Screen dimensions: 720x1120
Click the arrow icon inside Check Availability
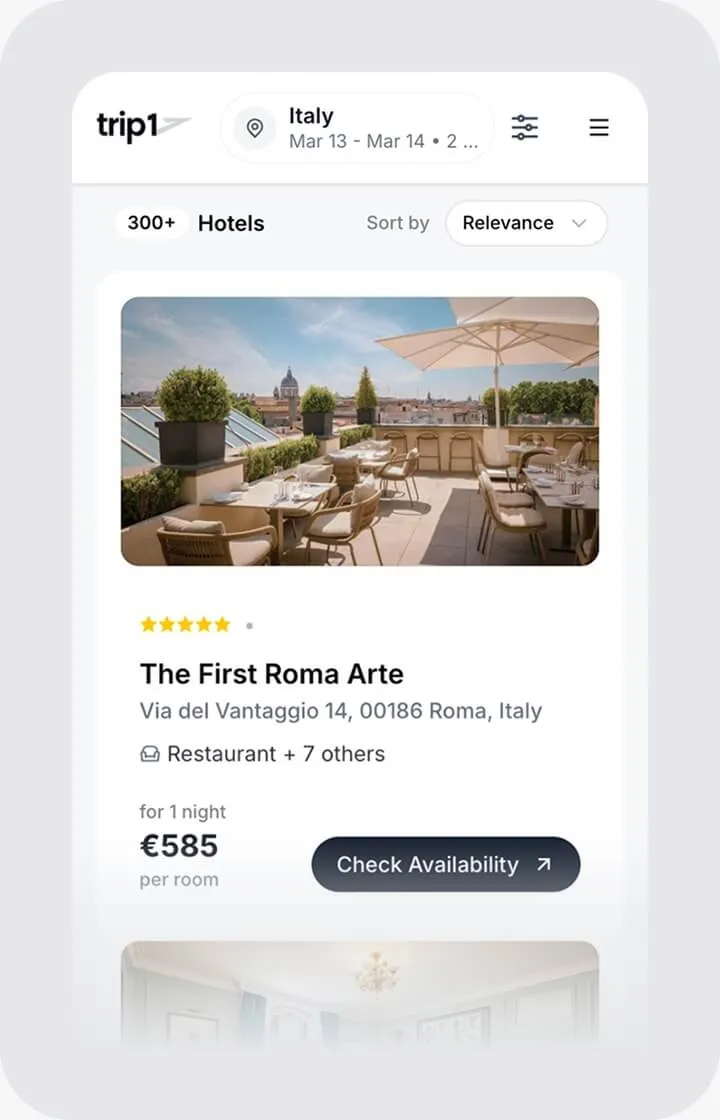(543, 864)
